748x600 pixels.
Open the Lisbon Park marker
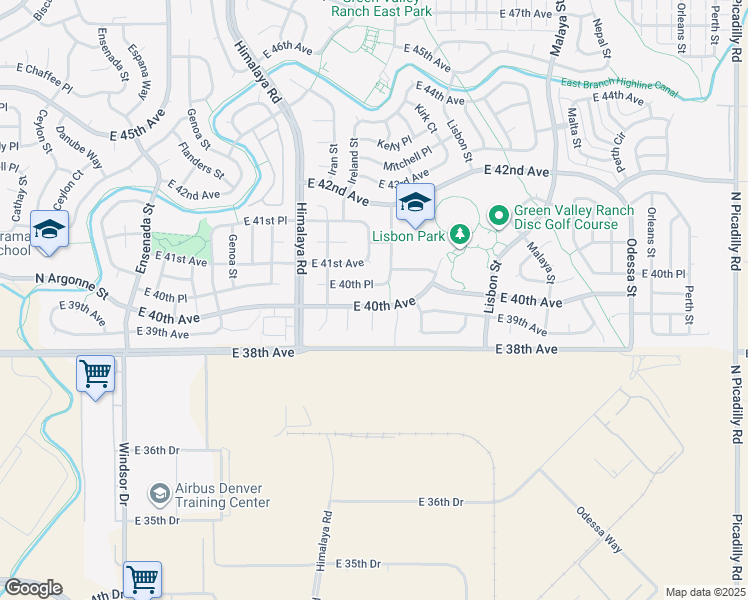(x=459, y=236)
